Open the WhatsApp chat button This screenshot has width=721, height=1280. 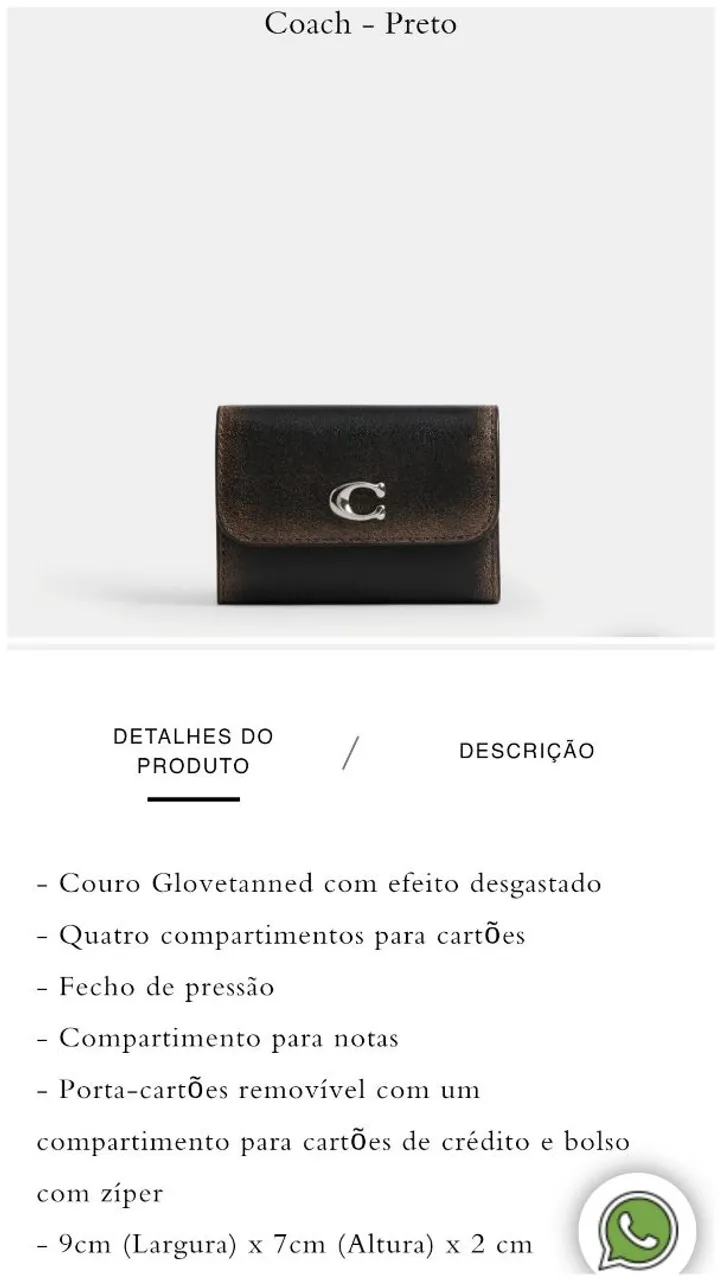tap(639, 1229)
